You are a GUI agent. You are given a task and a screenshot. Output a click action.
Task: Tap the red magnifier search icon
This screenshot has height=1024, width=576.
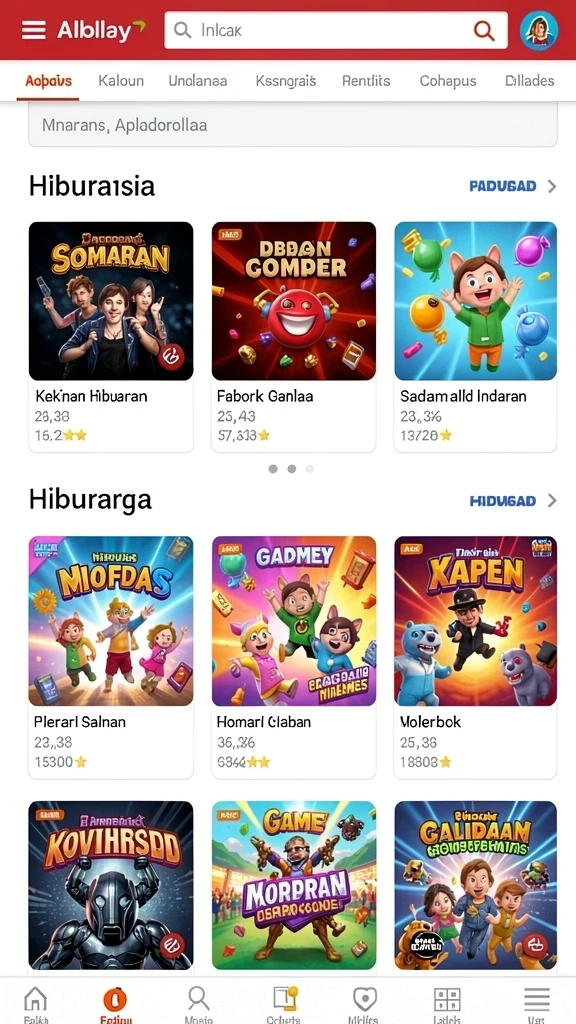[483, 30]
